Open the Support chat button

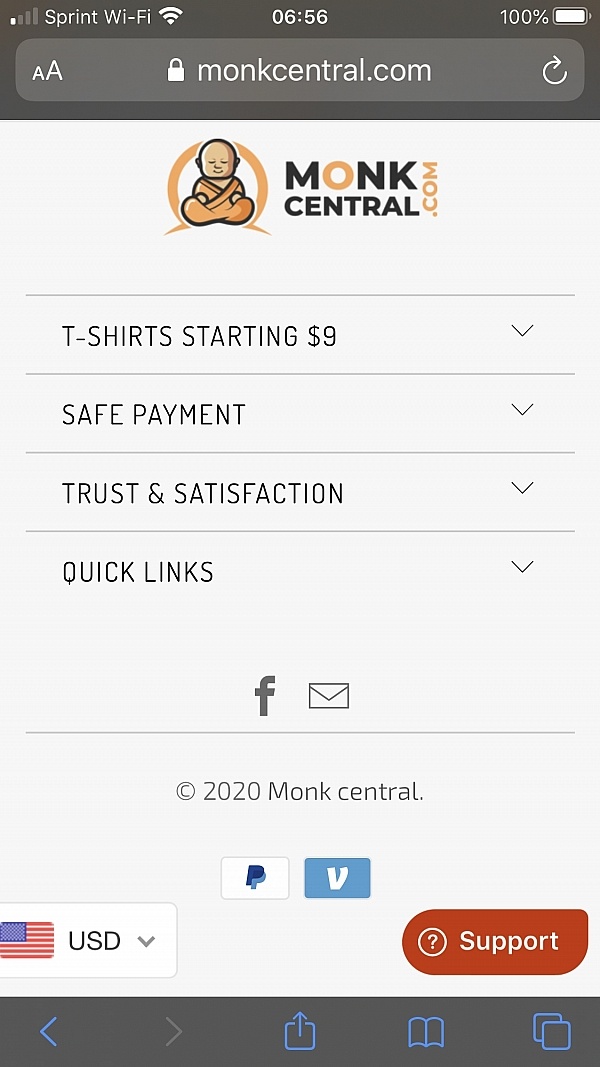tap(494, 941)
